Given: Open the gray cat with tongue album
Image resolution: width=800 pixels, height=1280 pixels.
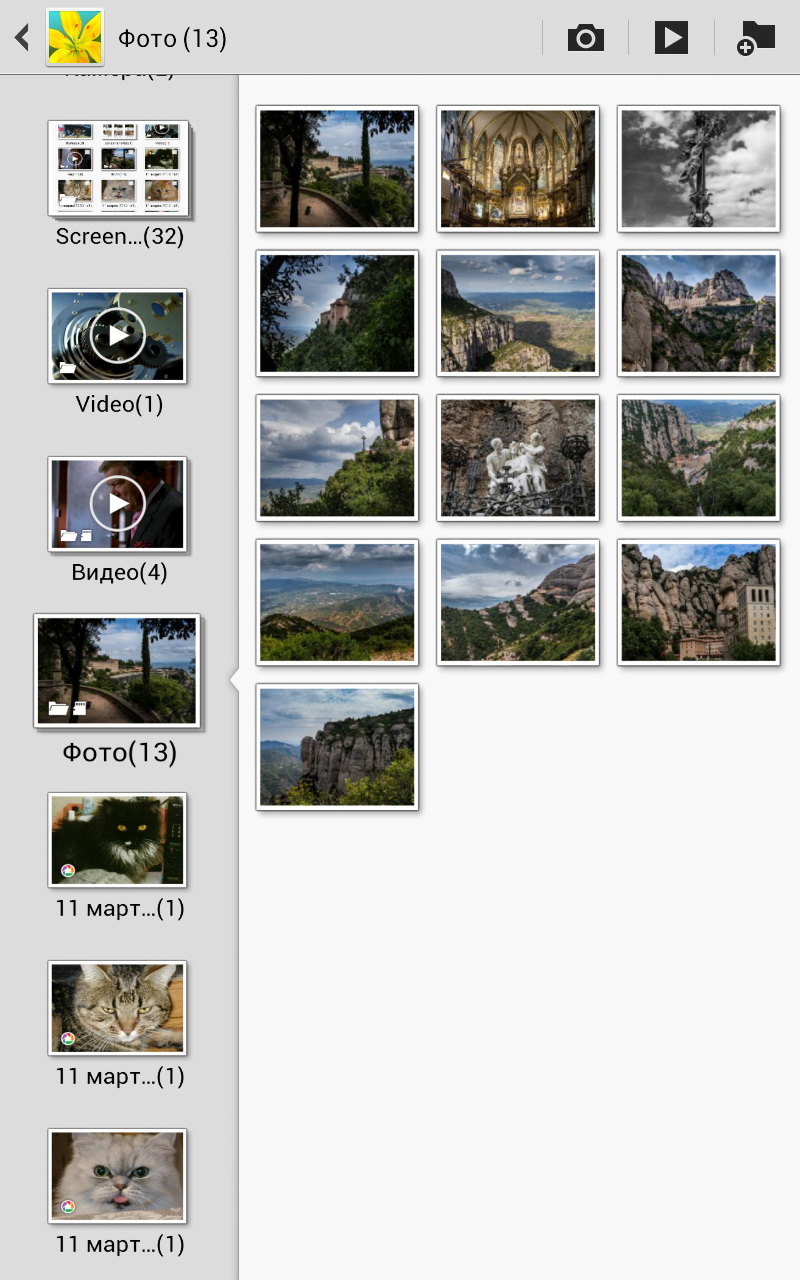Looking at the screenshot, I should [118, 1176].
